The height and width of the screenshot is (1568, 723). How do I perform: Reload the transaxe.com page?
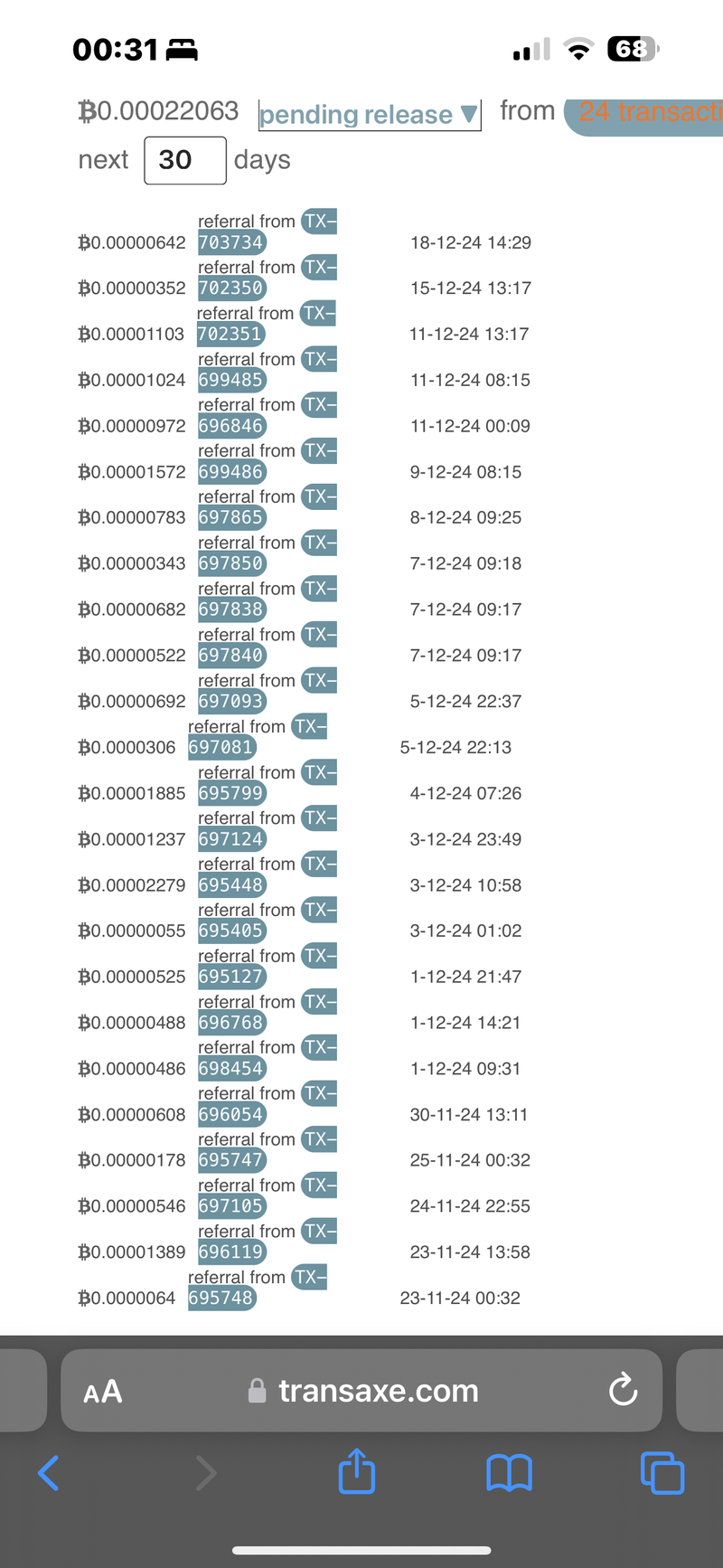(x=623, y=1391)
